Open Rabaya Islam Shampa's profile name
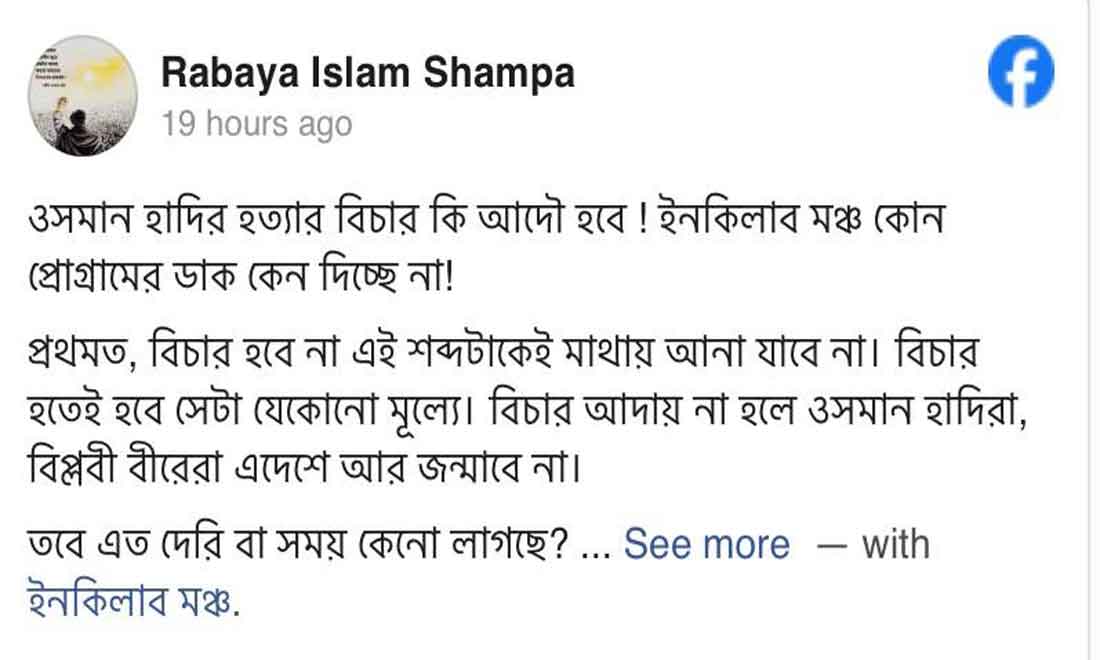1100x660 pixels. point(367,73)
